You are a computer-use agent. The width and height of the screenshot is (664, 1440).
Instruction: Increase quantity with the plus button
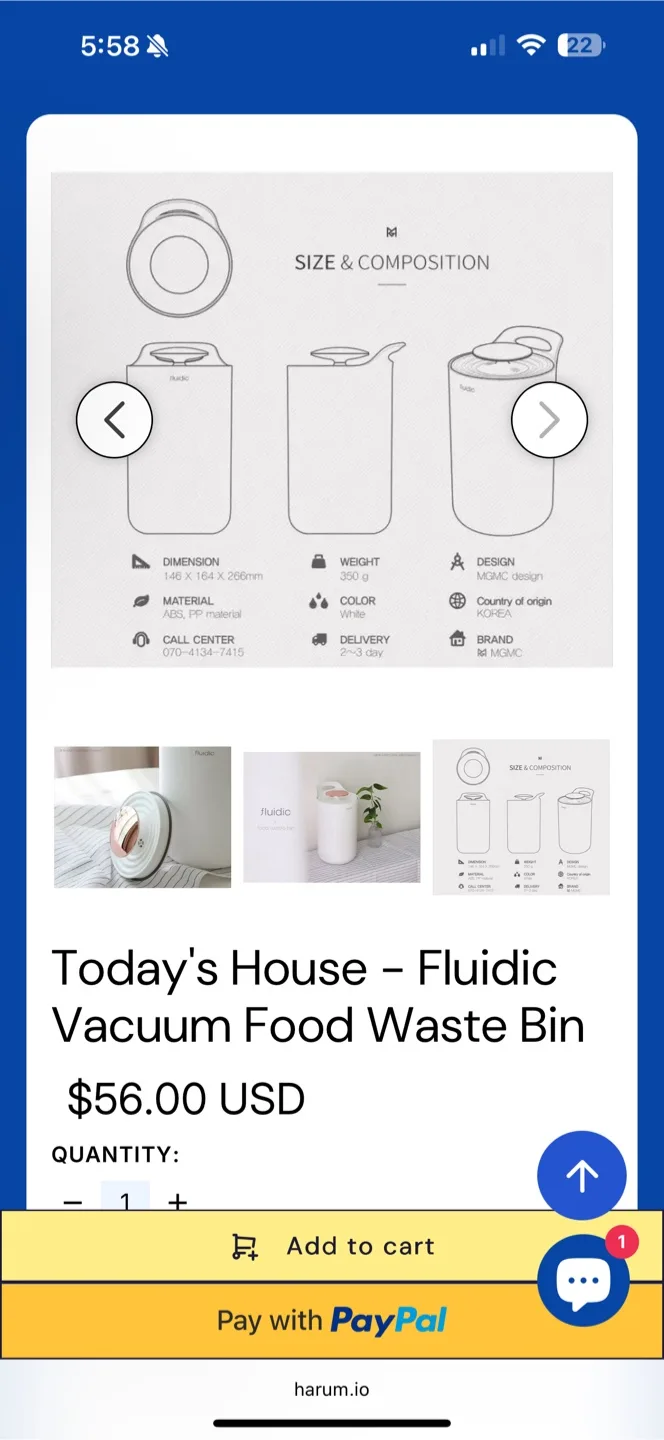click(x=177, y=1200)
